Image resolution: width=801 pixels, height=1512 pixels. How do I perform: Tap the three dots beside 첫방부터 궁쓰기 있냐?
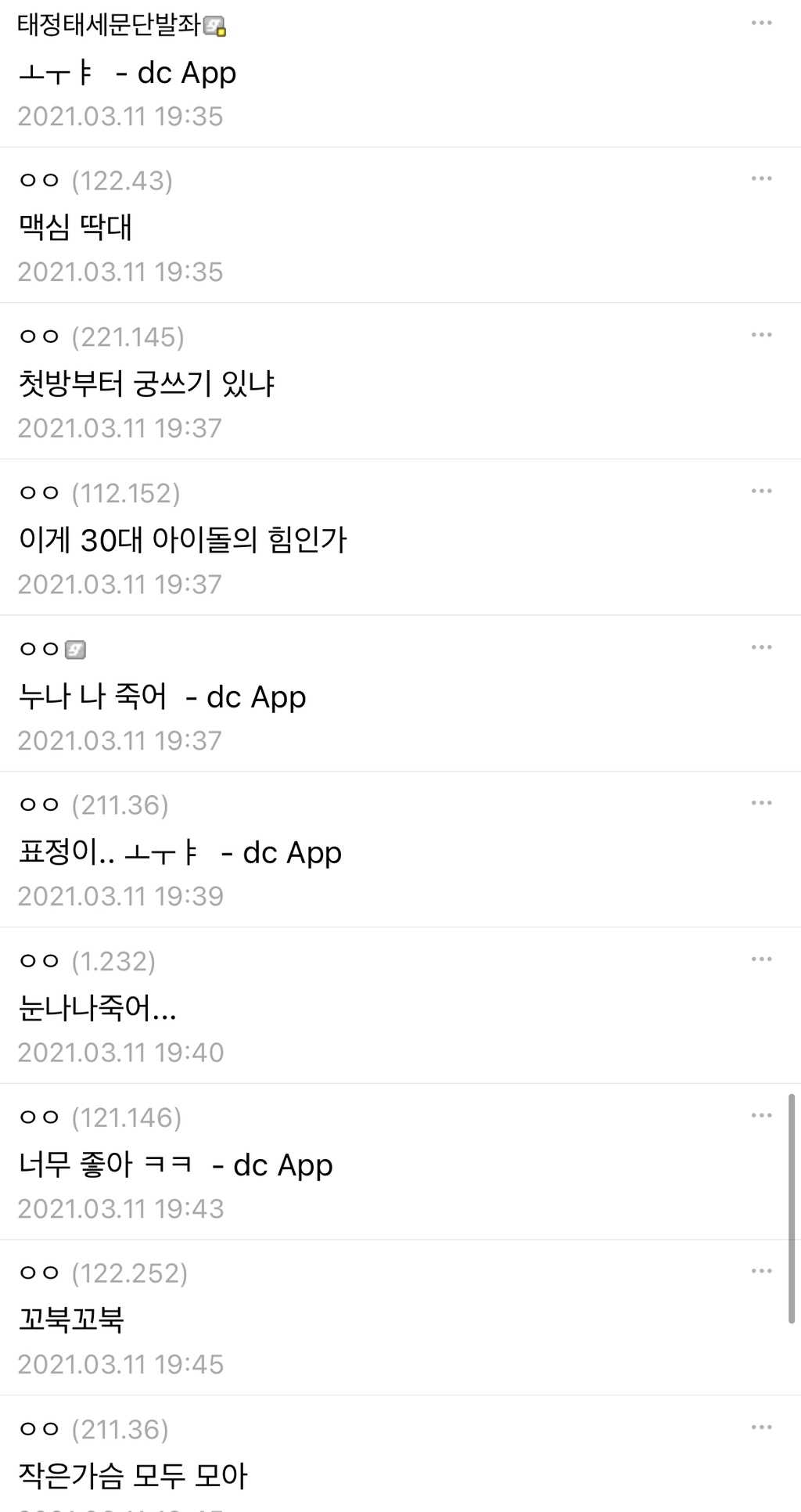pyautogui.click(x=761, y=335)
